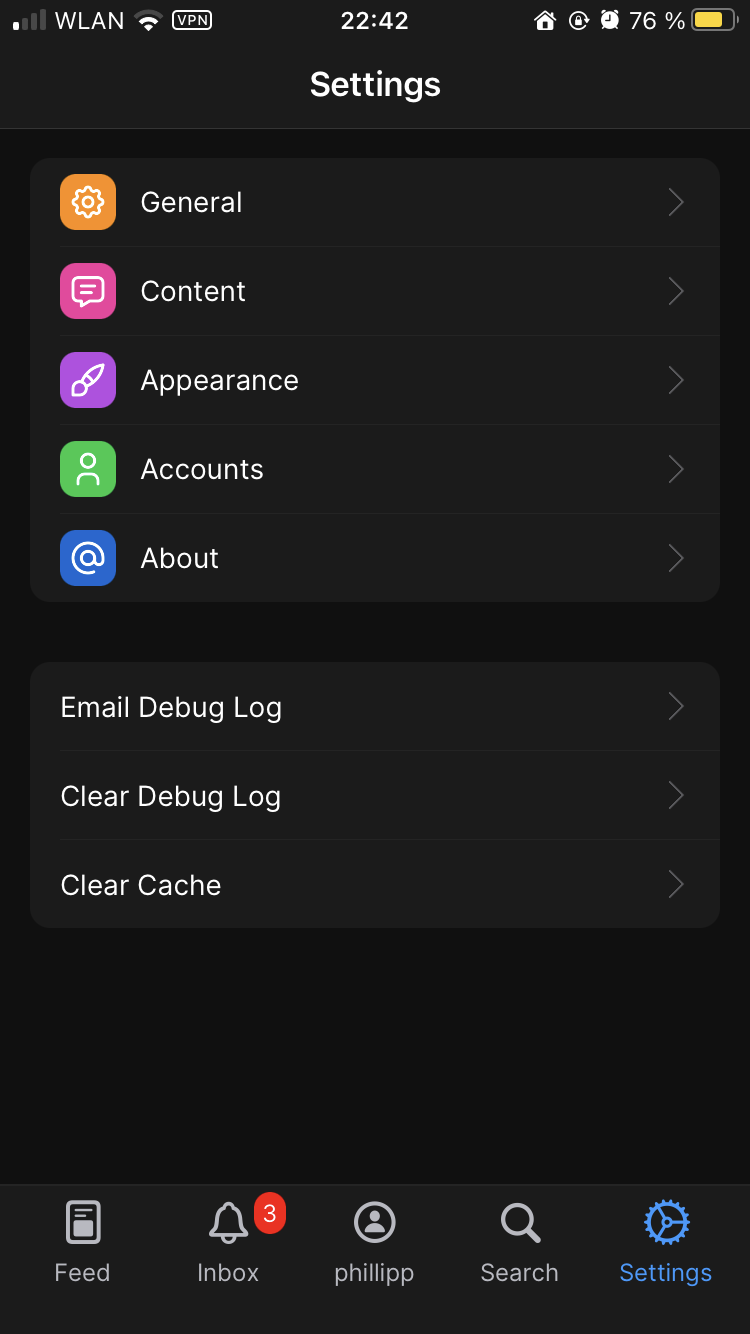Tap Clear Cache
The height and width of the screenshot is (1334, 750).
(375, 884)
